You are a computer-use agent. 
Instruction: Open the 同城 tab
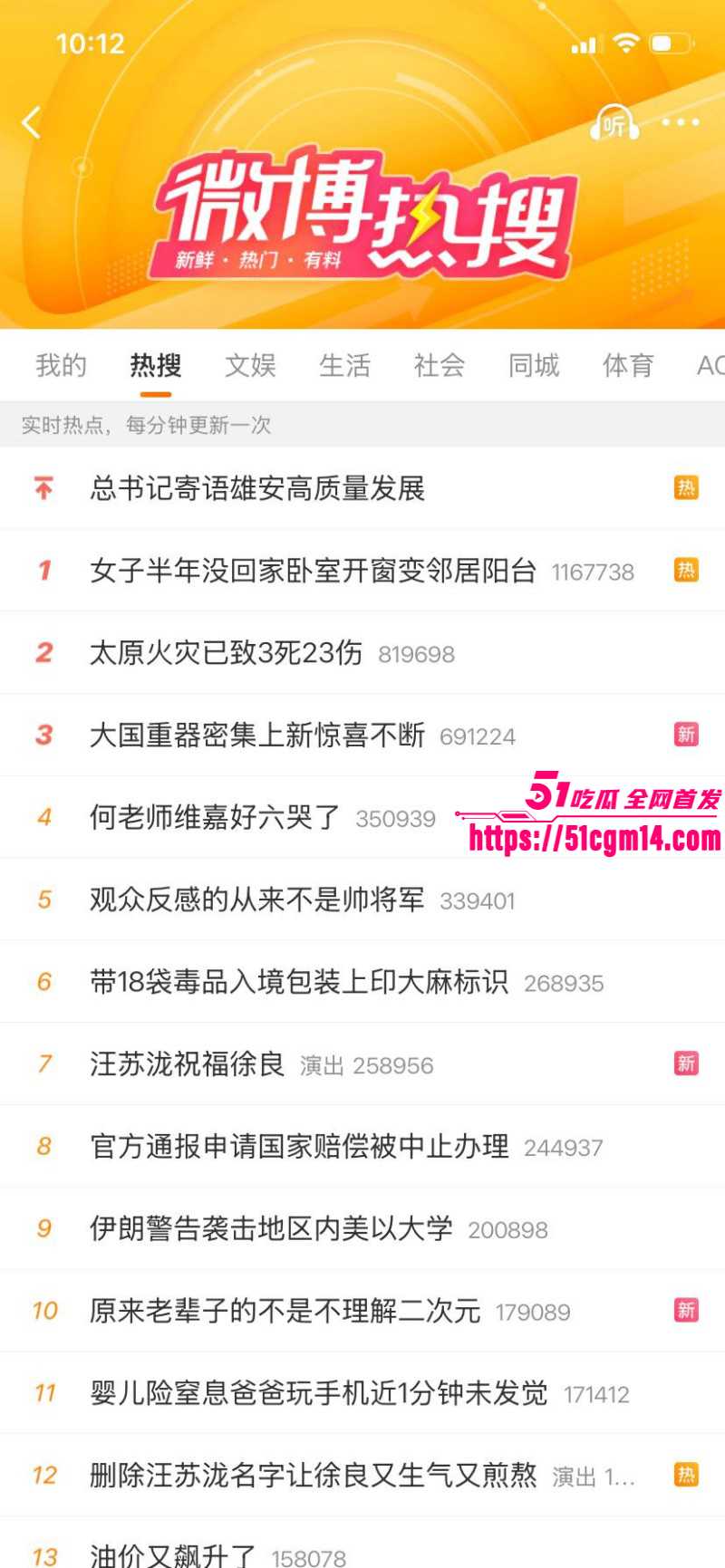[x=534, y=366]
